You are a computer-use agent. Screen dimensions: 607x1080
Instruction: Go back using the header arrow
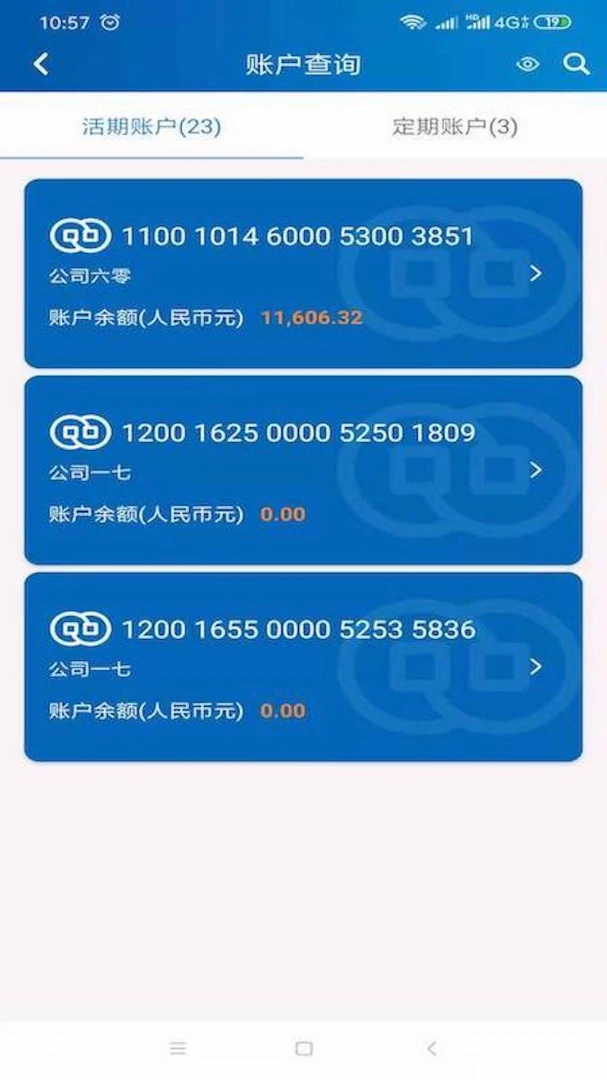tap(41, 64)
